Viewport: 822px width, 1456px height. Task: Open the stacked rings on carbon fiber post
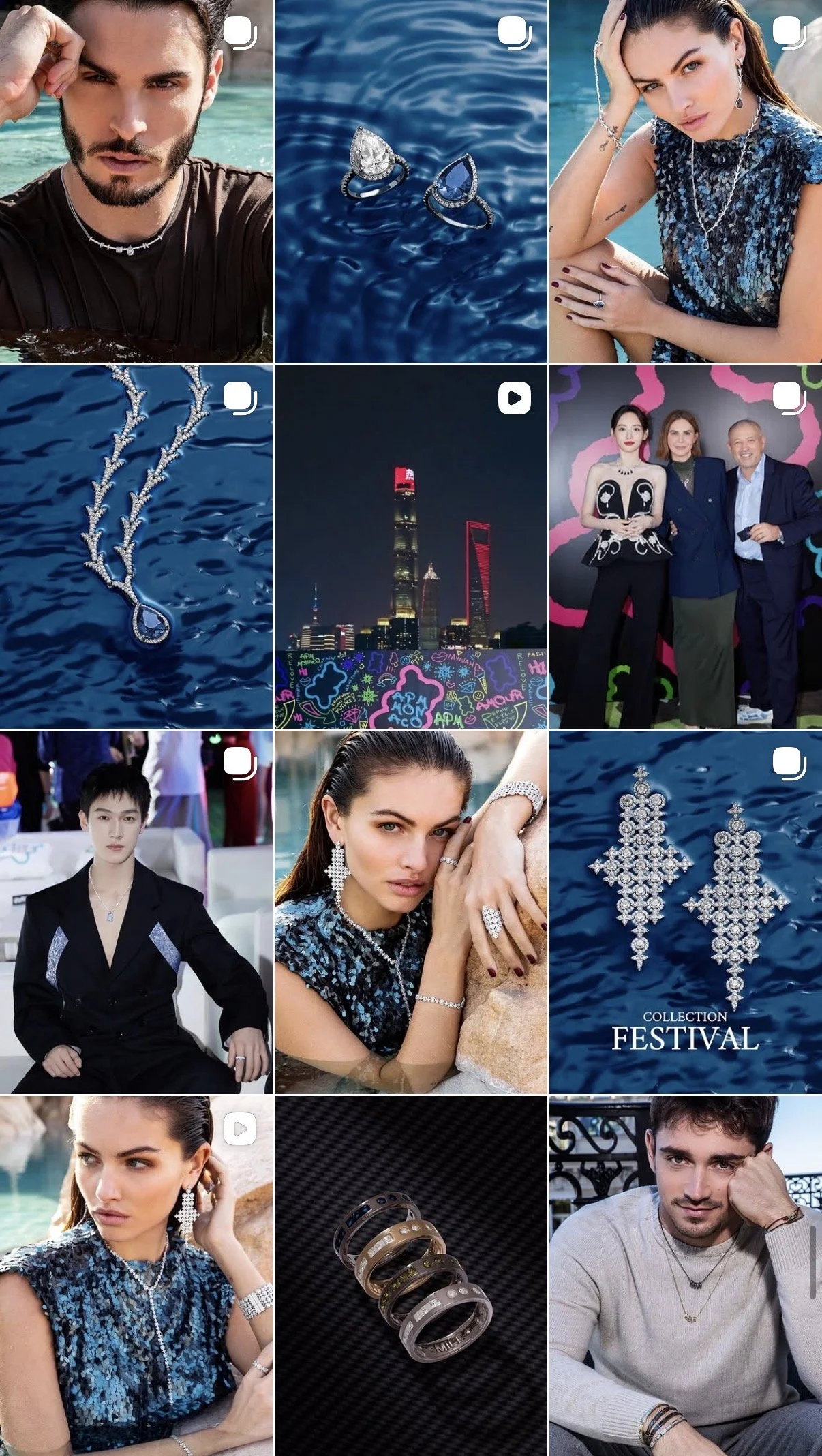coord(411,1276)
